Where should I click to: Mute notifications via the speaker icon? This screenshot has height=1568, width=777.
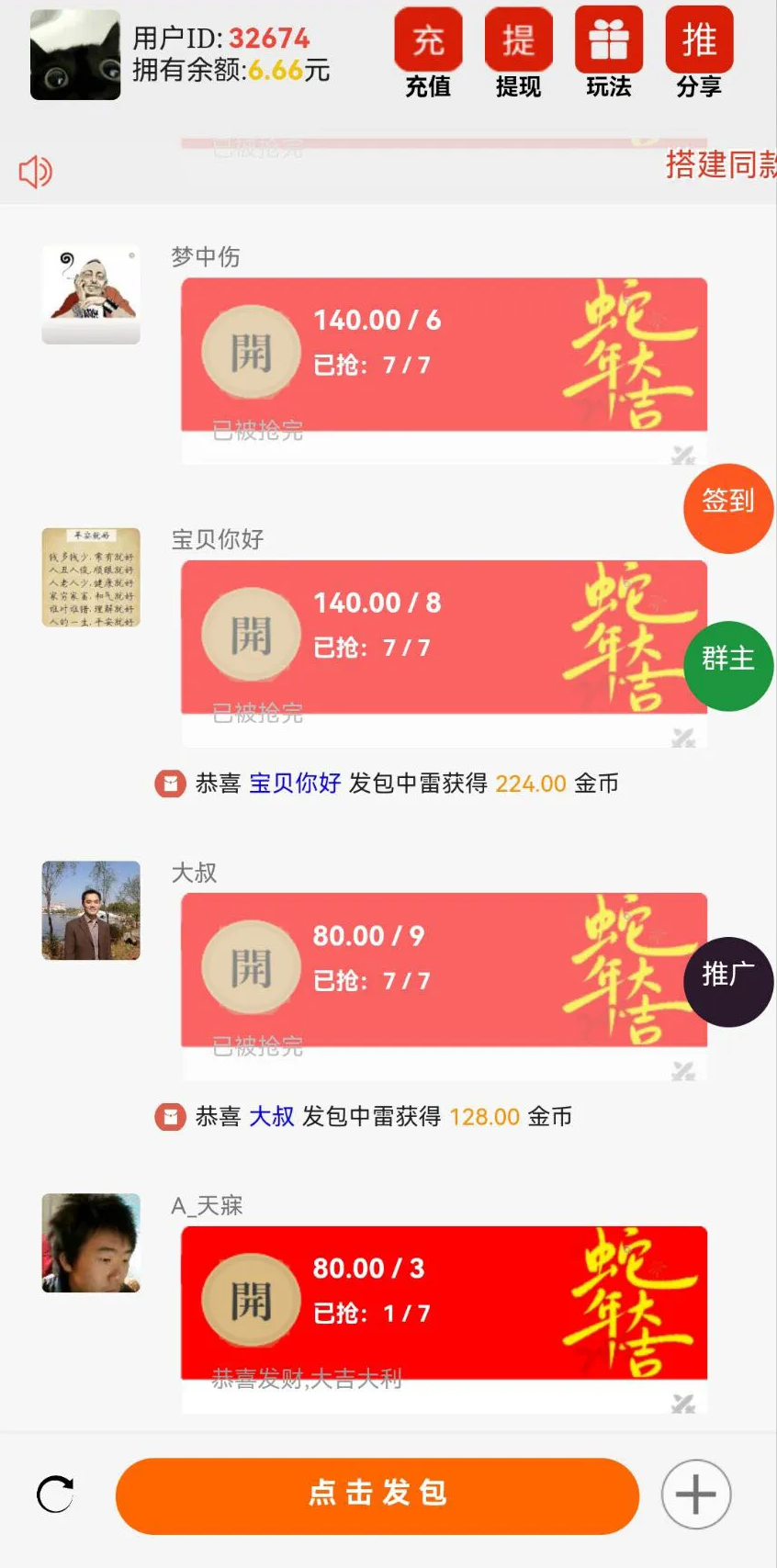tap(35, 171)
